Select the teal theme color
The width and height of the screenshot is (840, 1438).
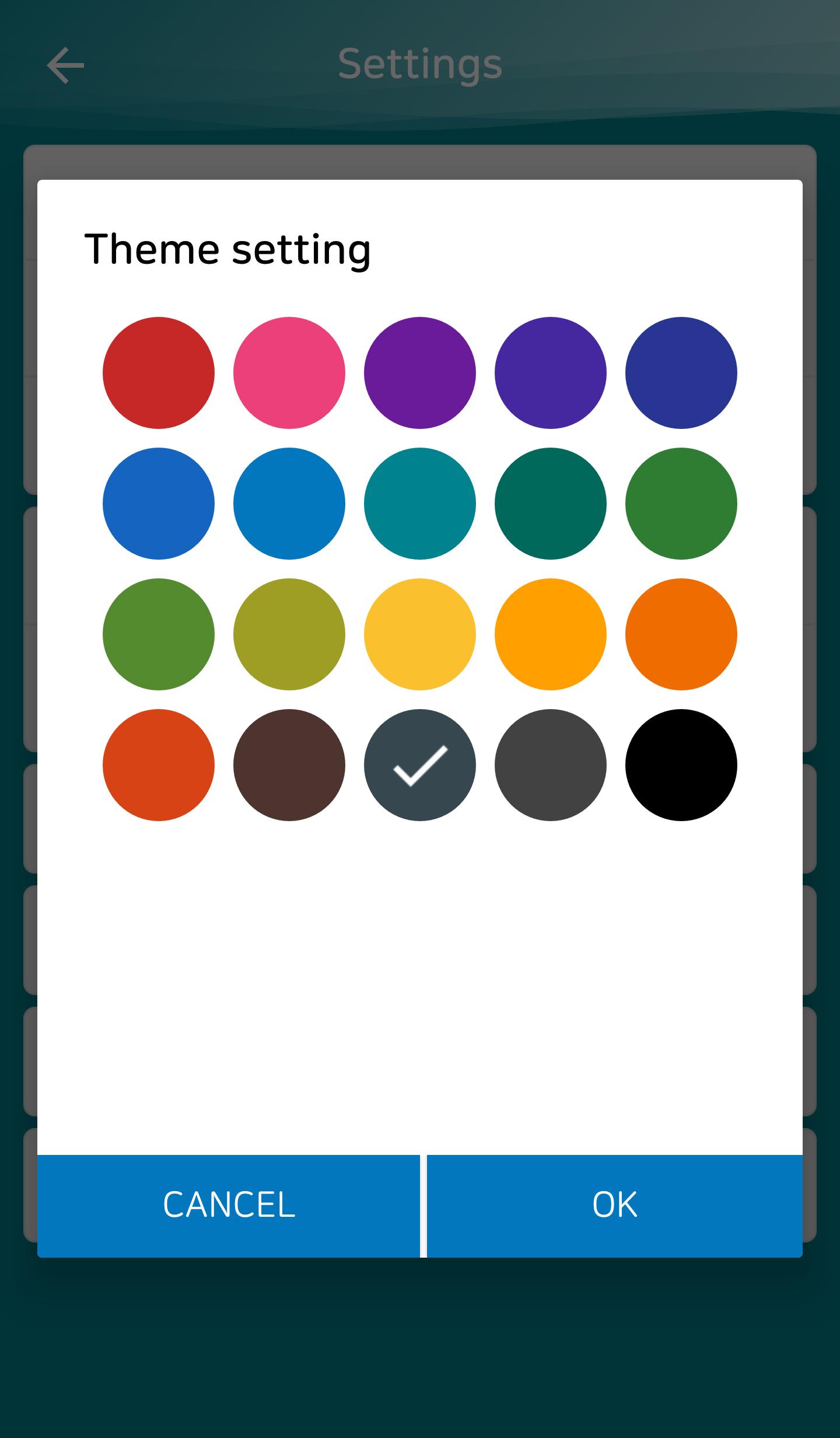tap(419, 503)
